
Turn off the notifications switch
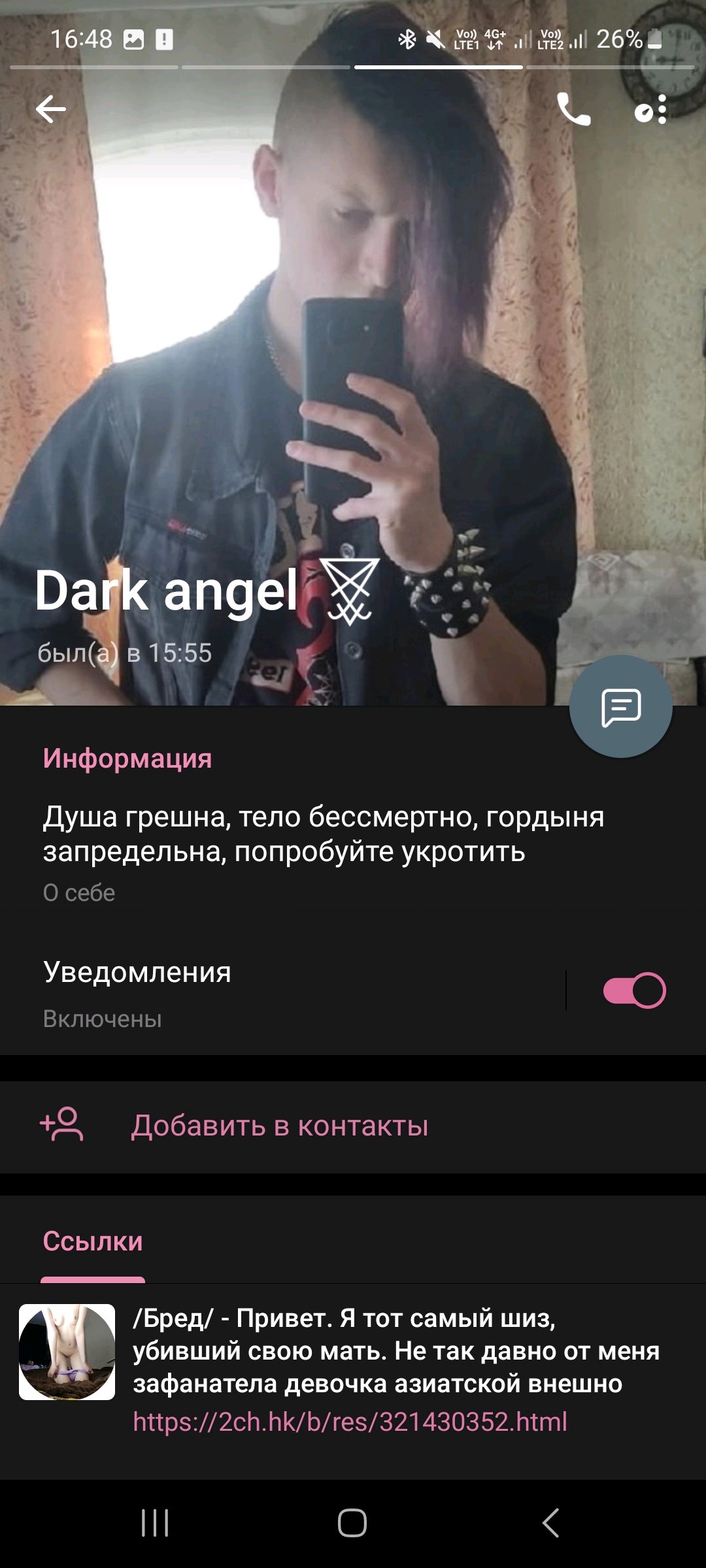[633, 990]
